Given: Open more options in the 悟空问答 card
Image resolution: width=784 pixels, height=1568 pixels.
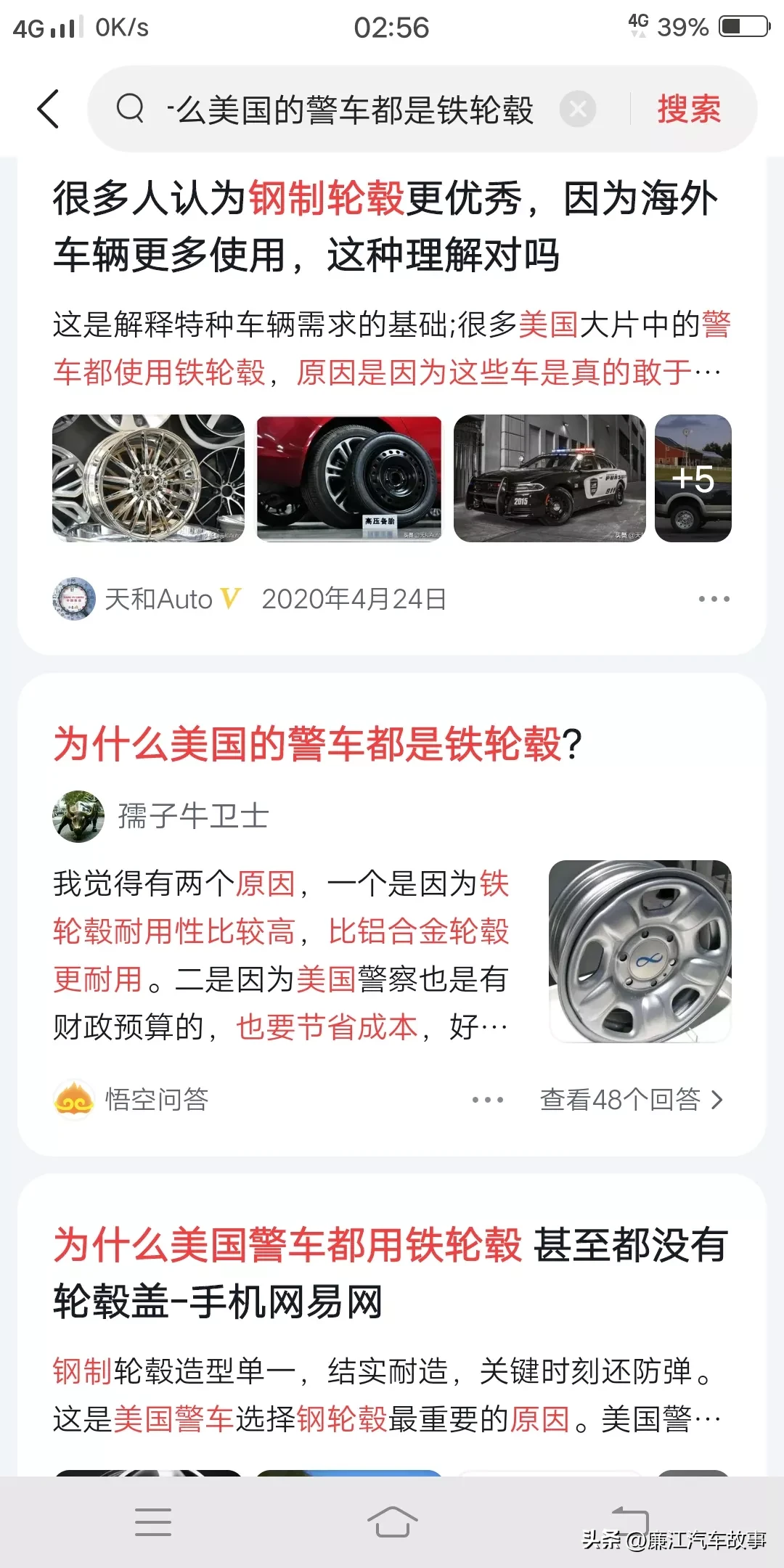Looking at the screenshot, I should coord(487,1100).
